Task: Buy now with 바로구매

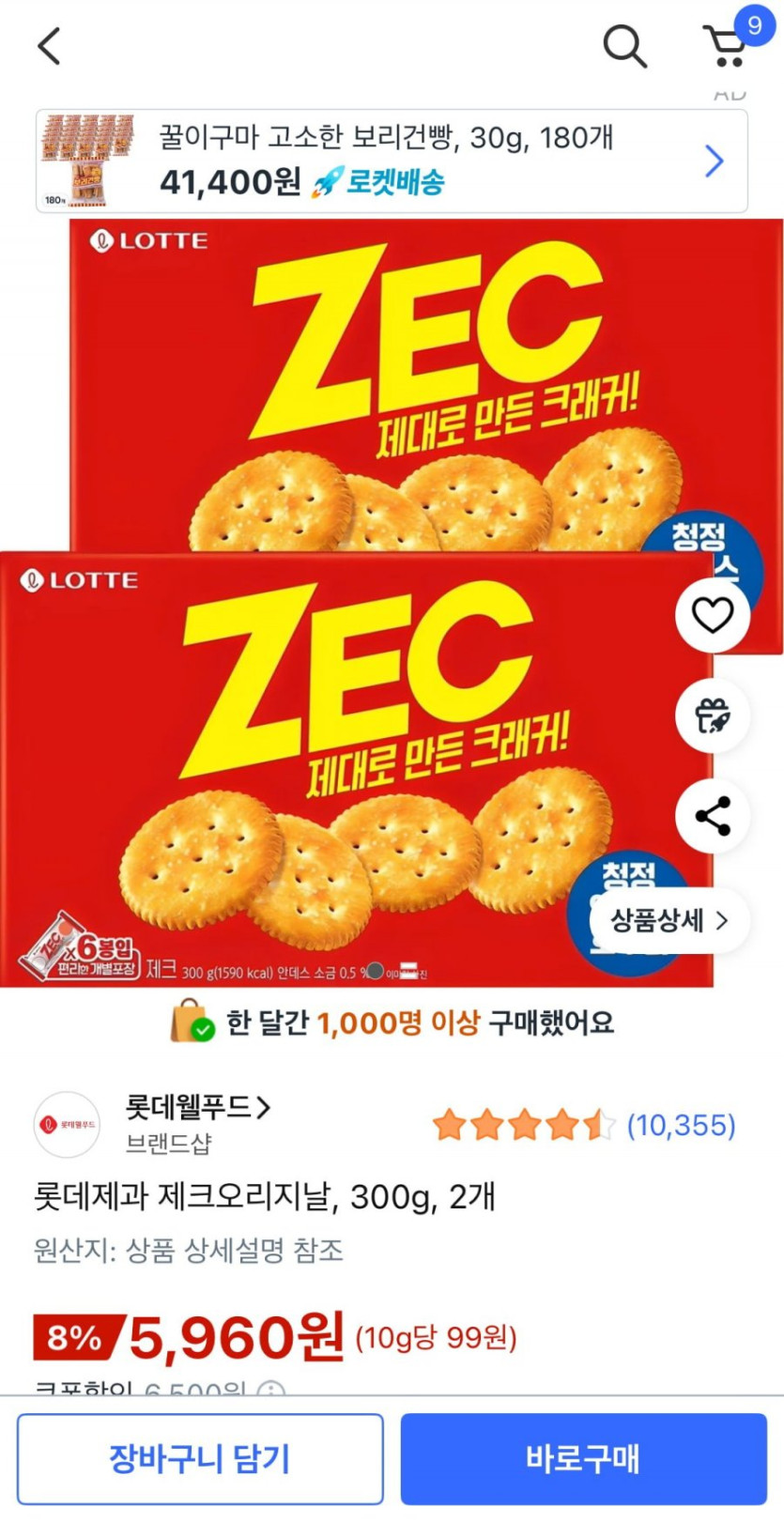Action: click(x=583, y=1458)
